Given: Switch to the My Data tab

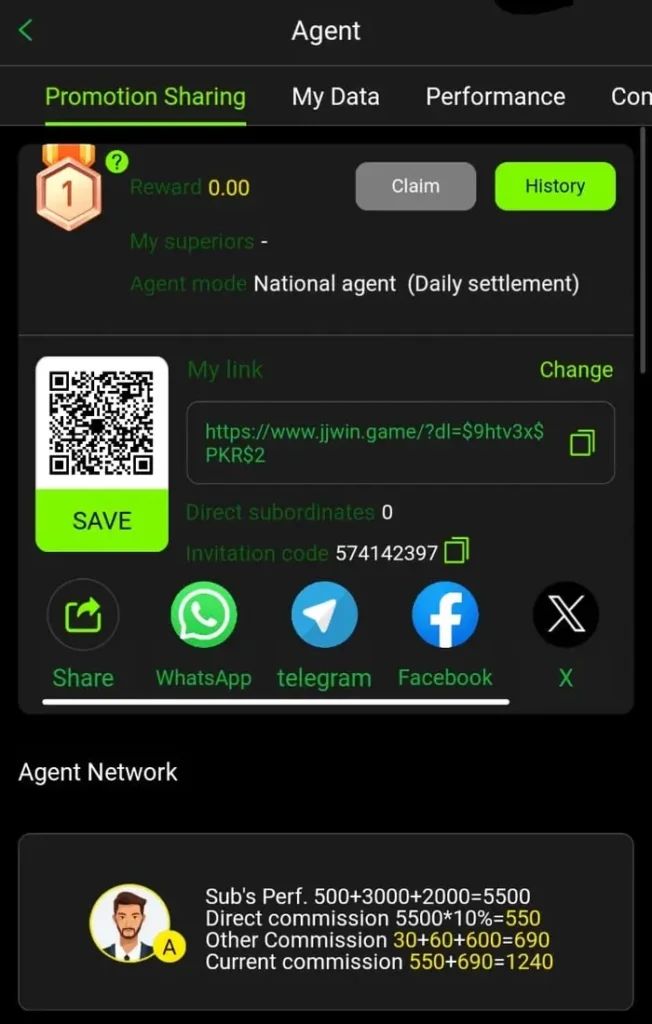Looking at the screenshot, I should [x=335, y=96].
